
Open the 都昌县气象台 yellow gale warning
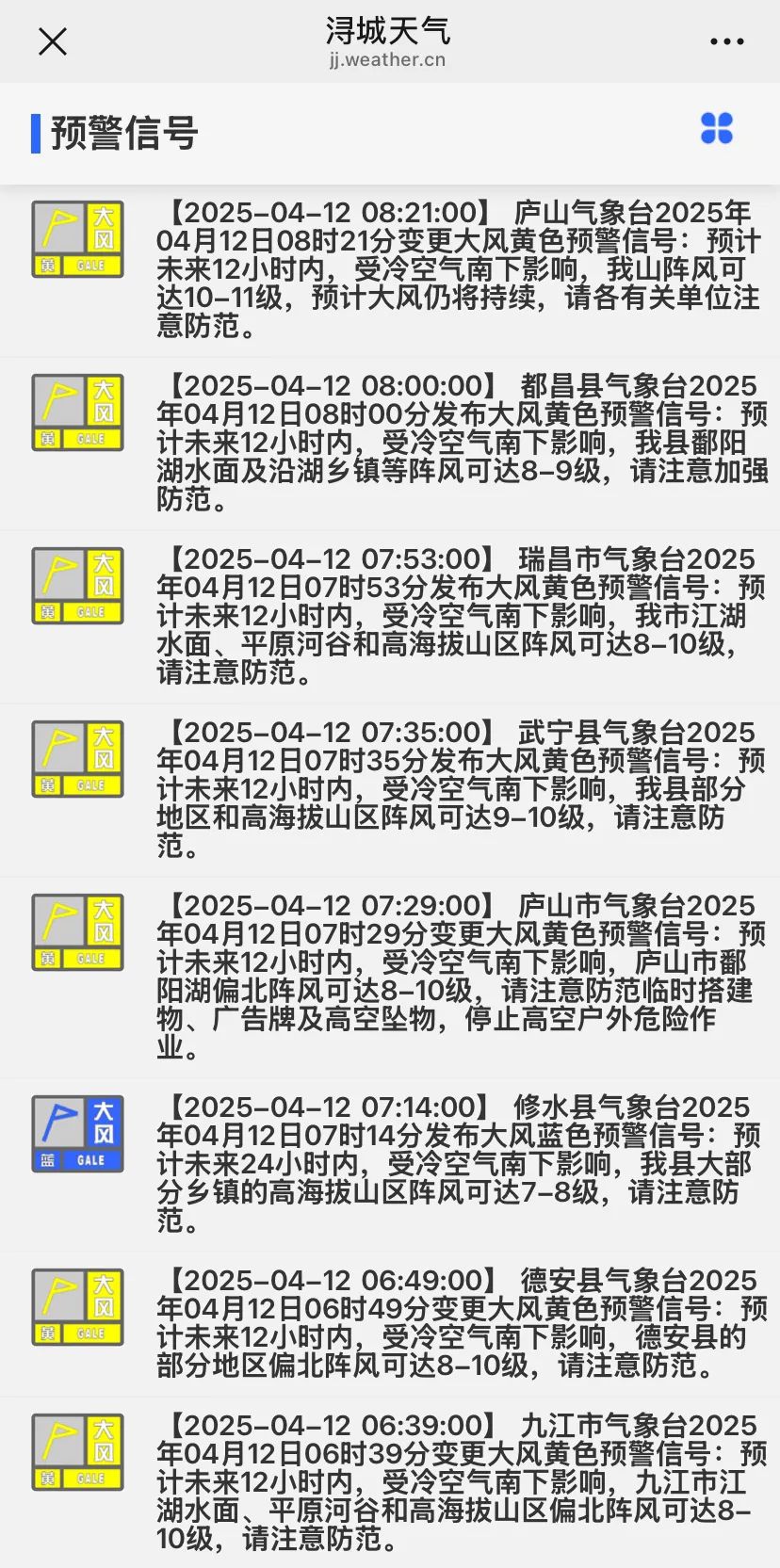pyautogui.click(x=390, y=444)
